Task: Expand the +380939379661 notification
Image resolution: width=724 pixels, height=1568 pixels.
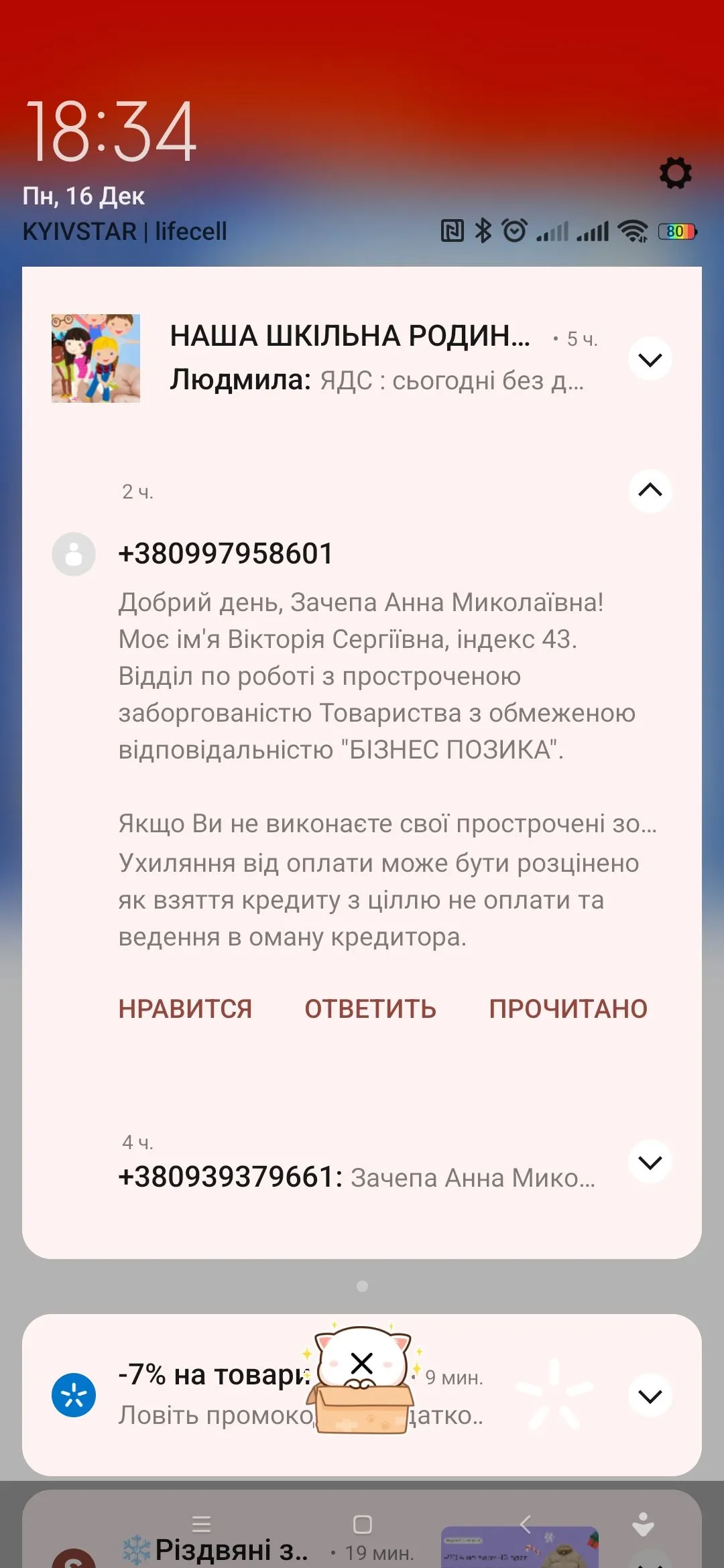Action: pyautogui.click(x=650, y=1162)
